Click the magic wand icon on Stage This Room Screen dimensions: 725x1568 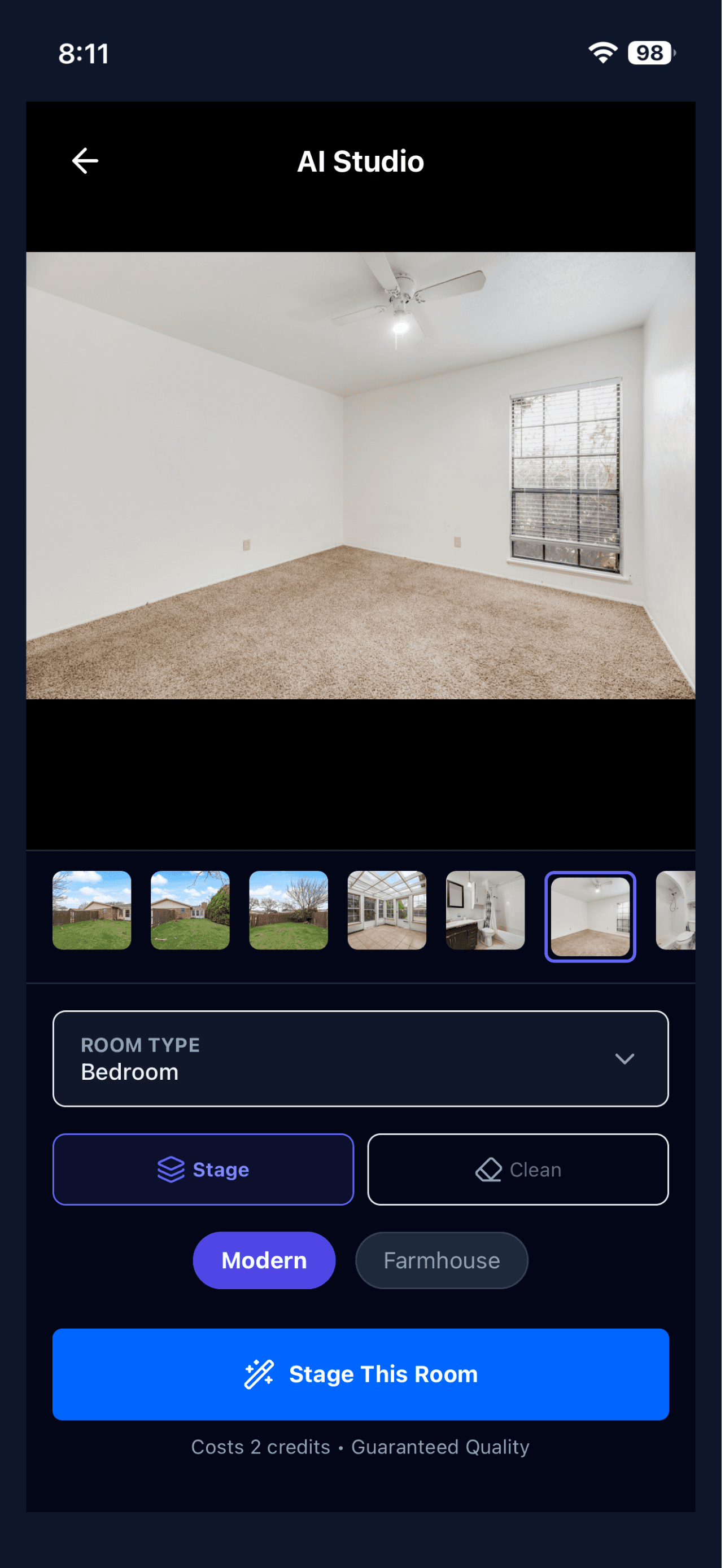[259, 1373]
